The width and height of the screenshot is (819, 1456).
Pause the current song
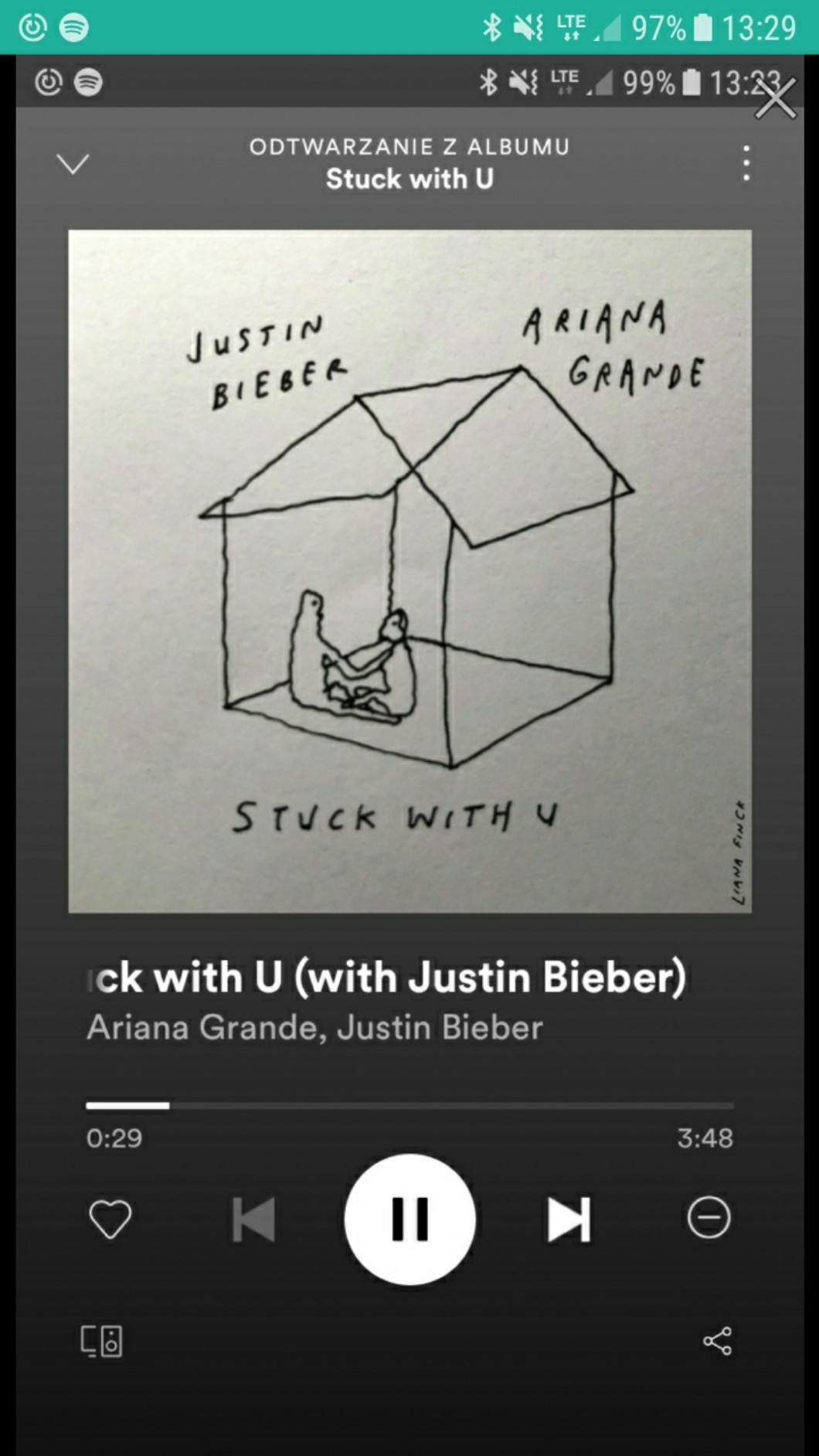(x=409, y=1219)
